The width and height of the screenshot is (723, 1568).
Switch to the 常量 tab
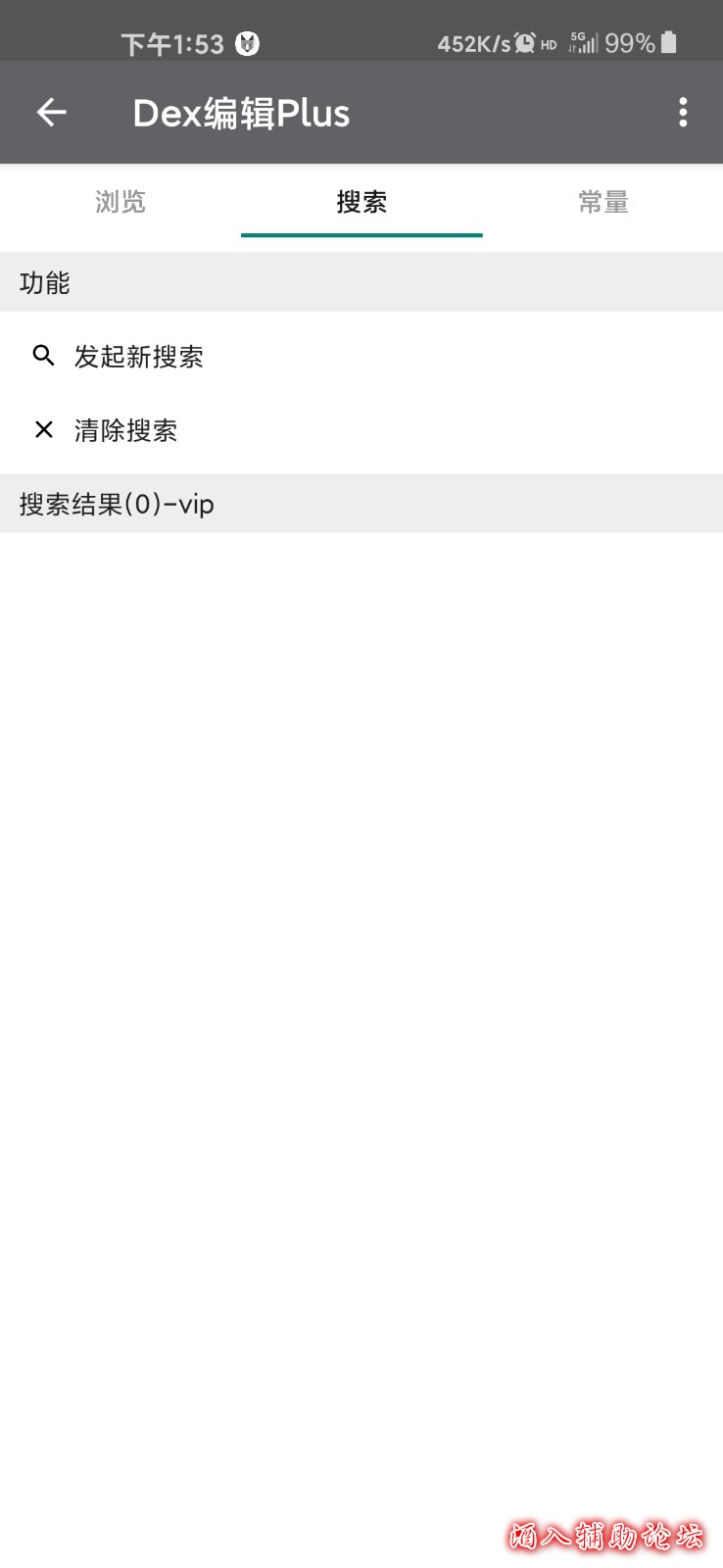coord(602,203)
